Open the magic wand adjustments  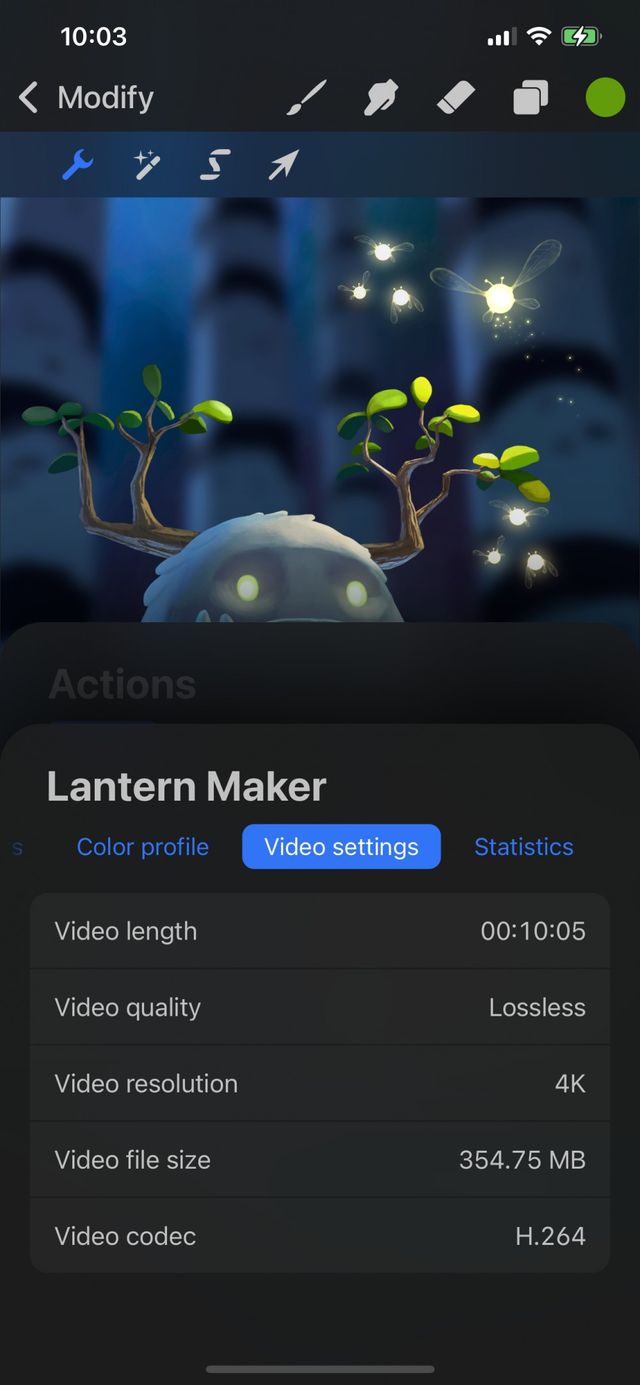point(148,165)
